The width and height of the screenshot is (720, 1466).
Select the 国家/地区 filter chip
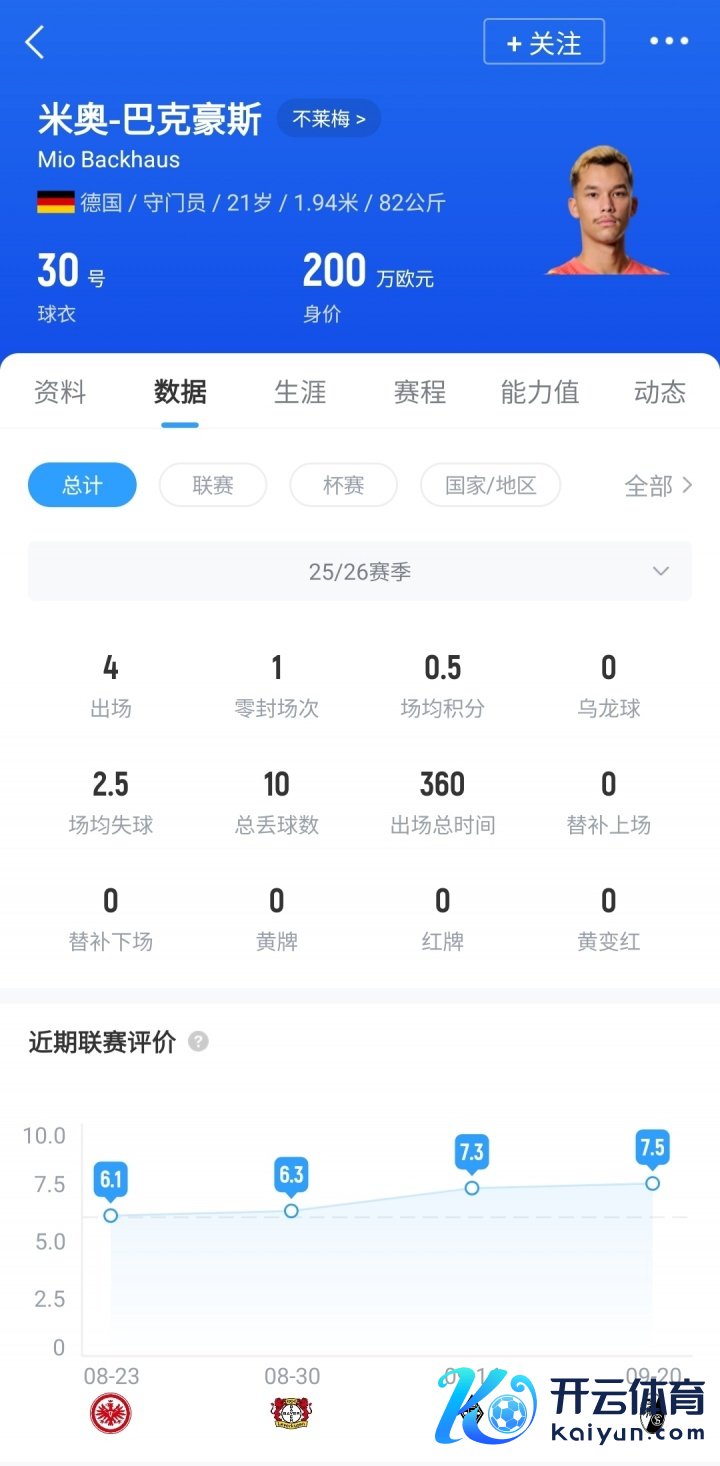pyautogui.click(x=490, y=485)
